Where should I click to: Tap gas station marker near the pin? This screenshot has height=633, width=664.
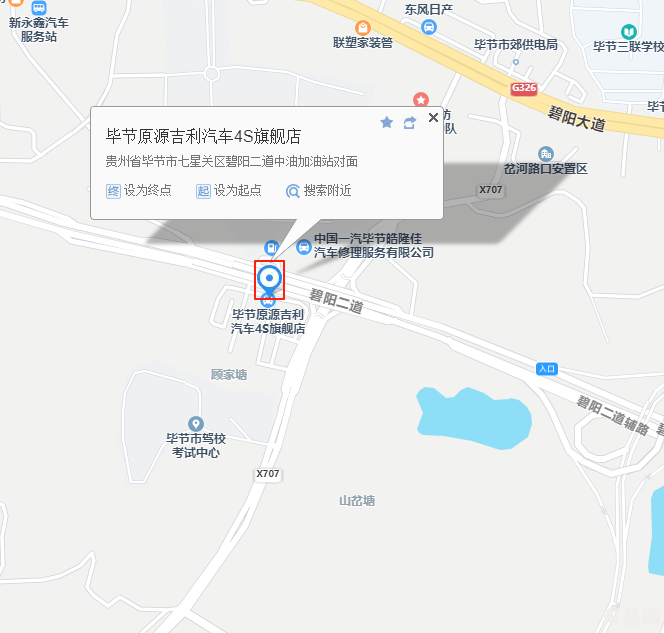pyautogui.click(x=270, y=247)
